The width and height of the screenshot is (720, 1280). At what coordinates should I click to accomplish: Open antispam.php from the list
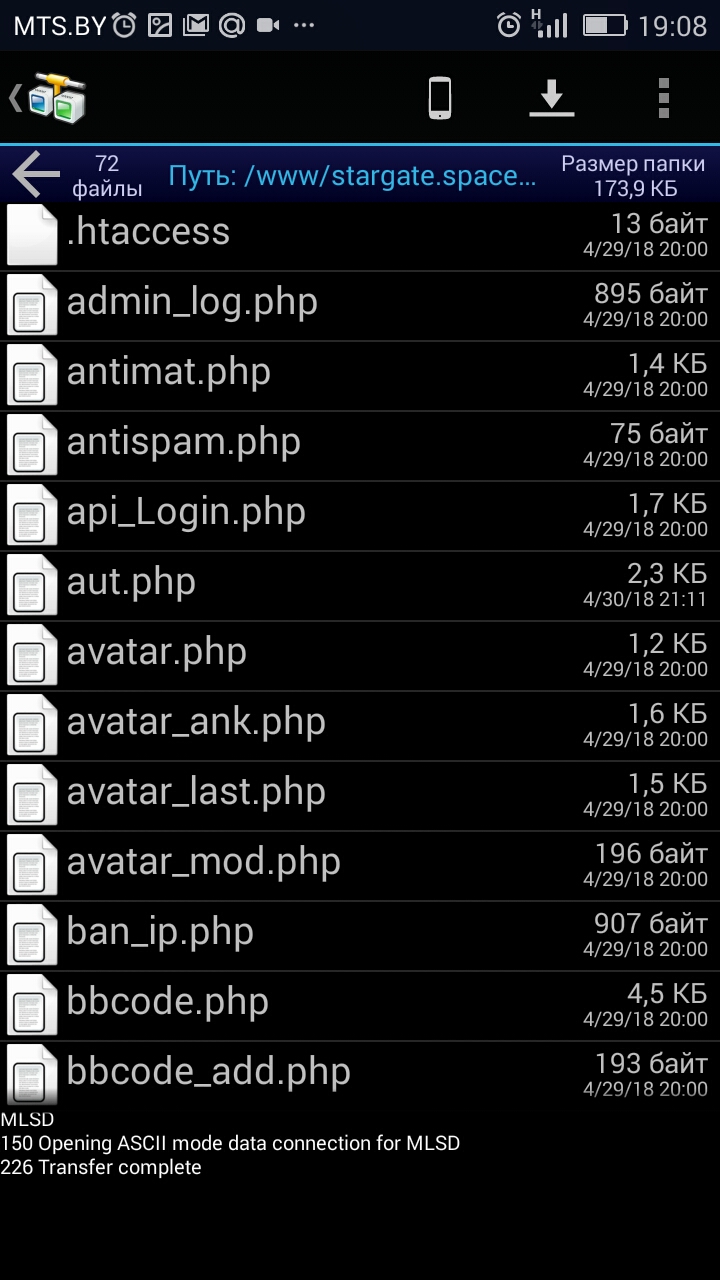click(183, 442)
